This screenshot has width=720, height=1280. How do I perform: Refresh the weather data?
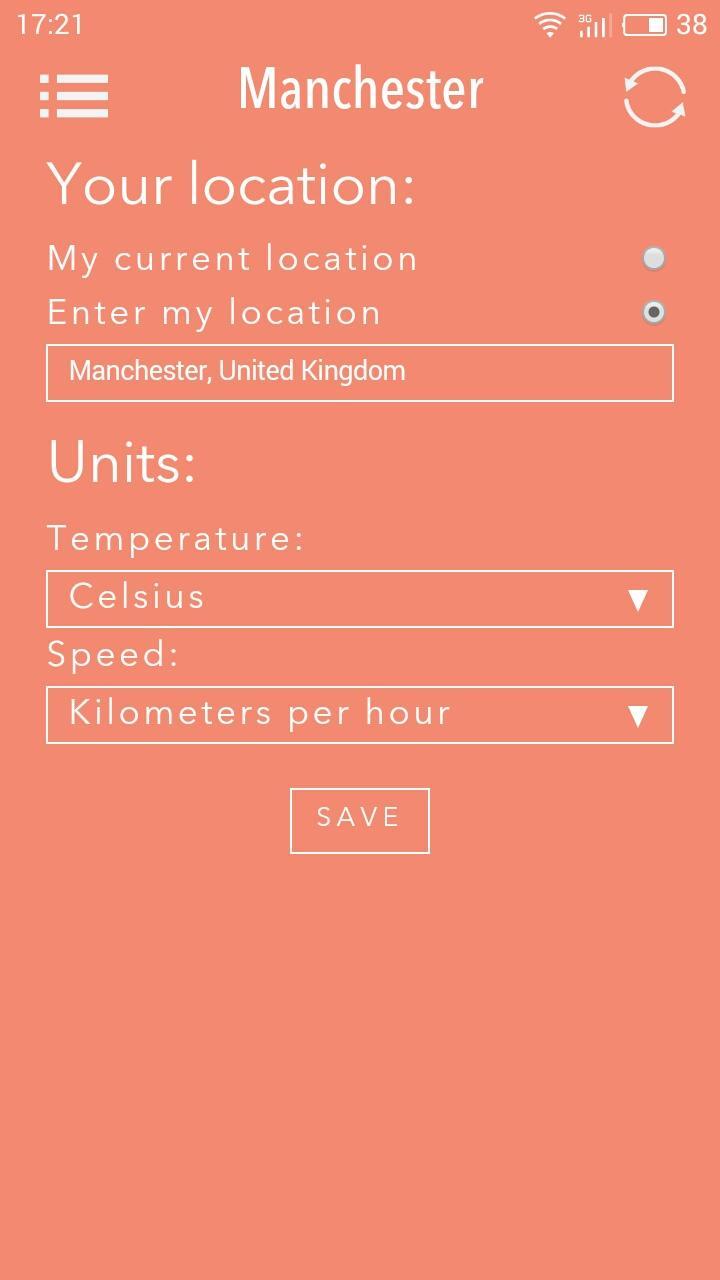click(x=654, y=97)
